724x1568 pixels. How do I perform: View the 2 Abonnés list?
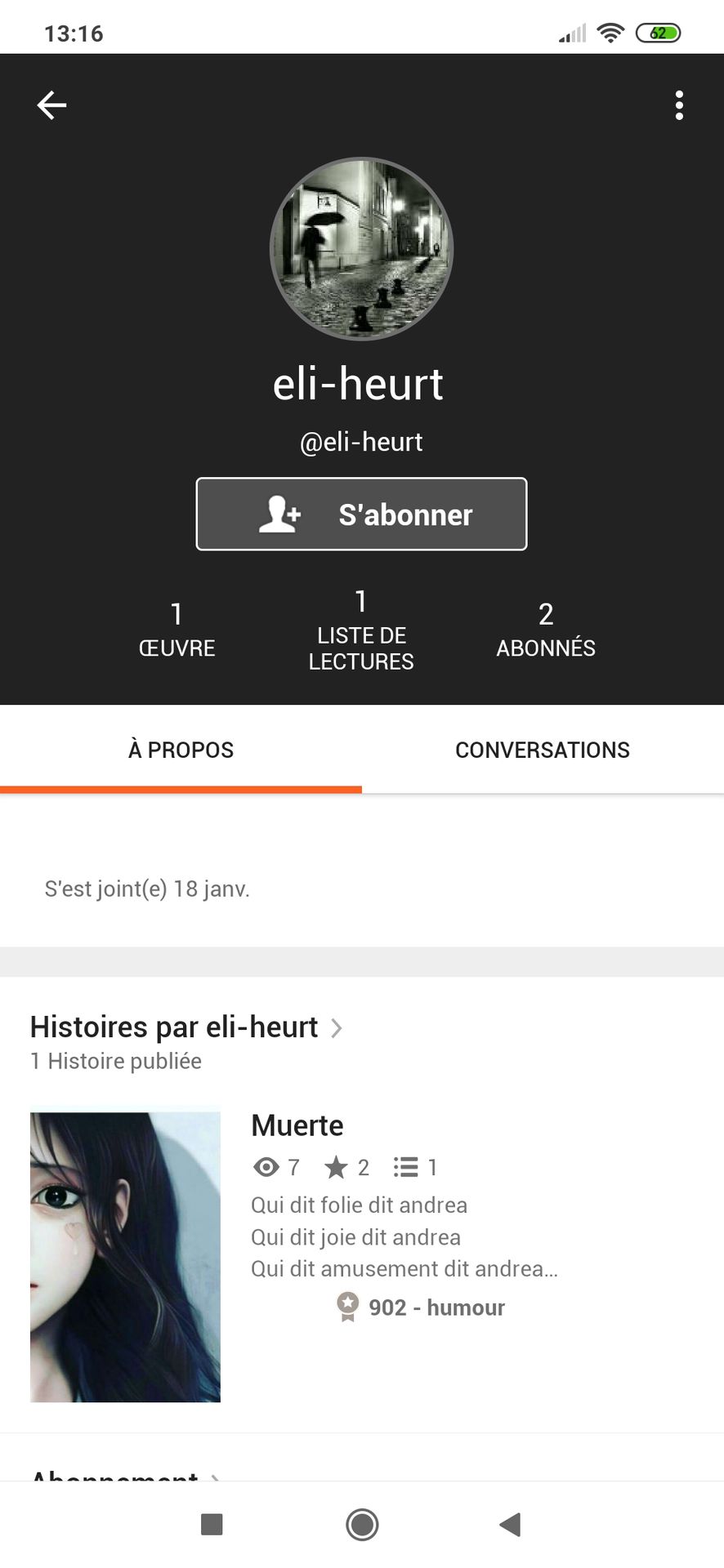(546, 630)
